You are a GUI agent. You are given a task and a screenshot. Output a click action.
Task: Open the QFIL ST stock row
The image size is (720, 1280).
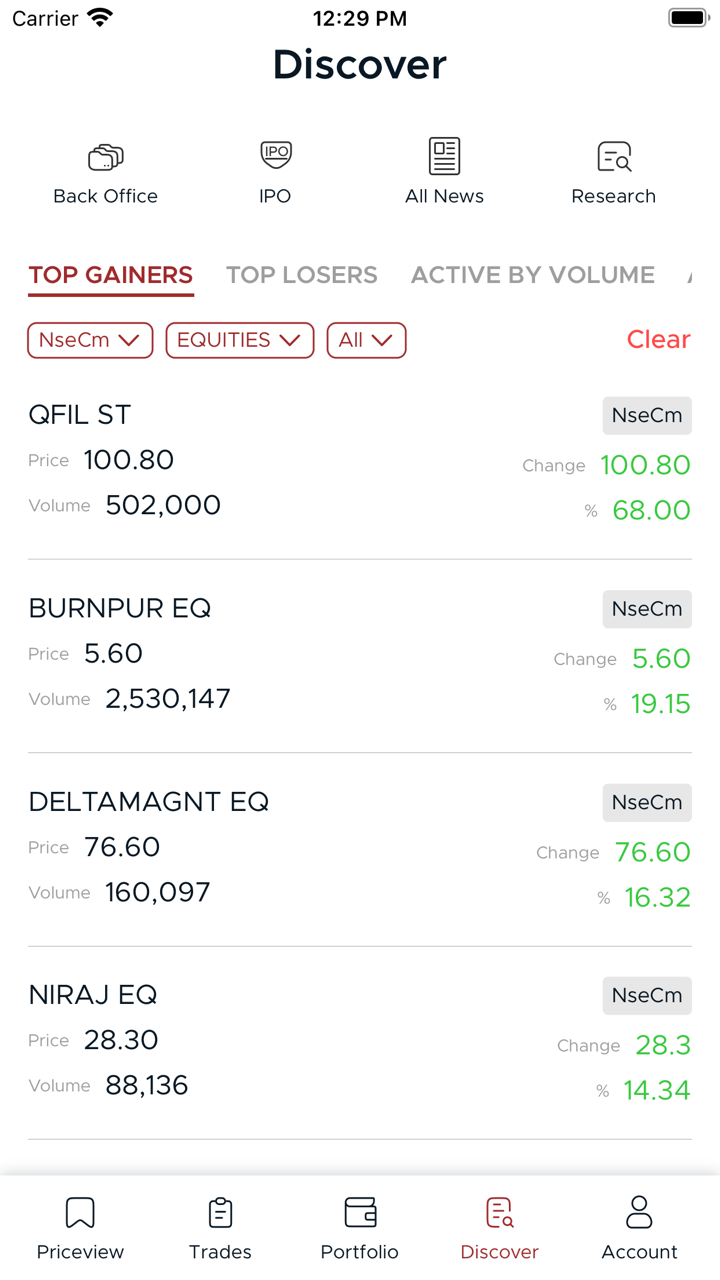tap(359, 462)
